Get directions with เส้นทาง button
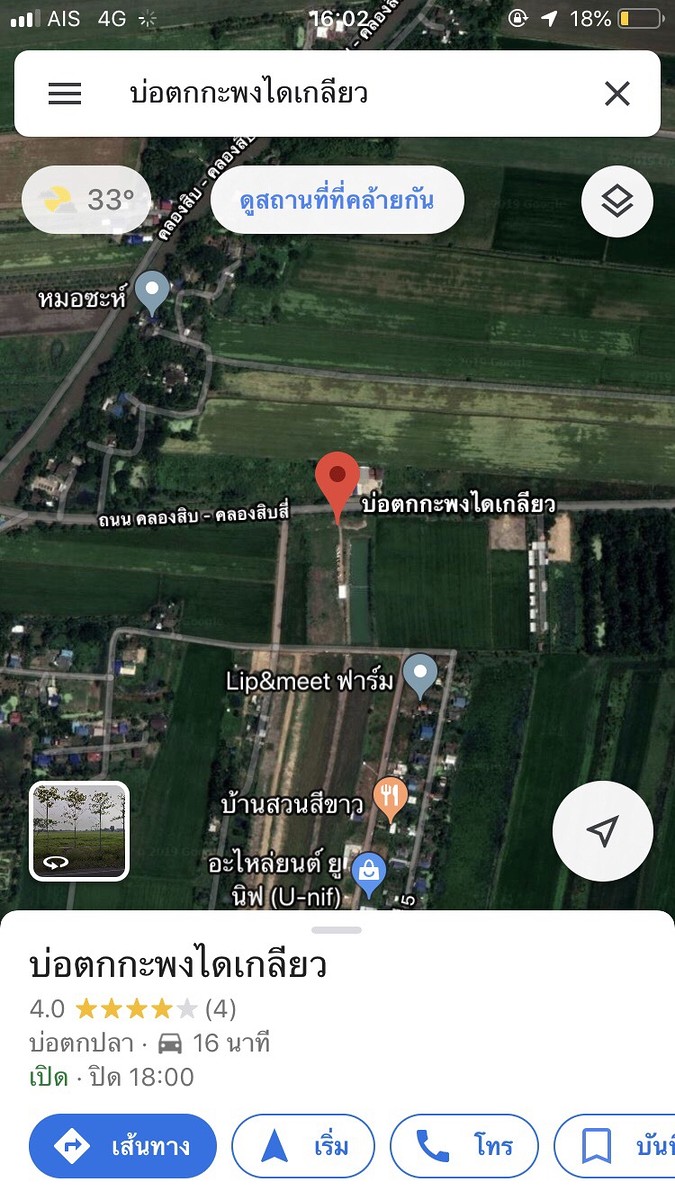 click(x=123, y=1146)
